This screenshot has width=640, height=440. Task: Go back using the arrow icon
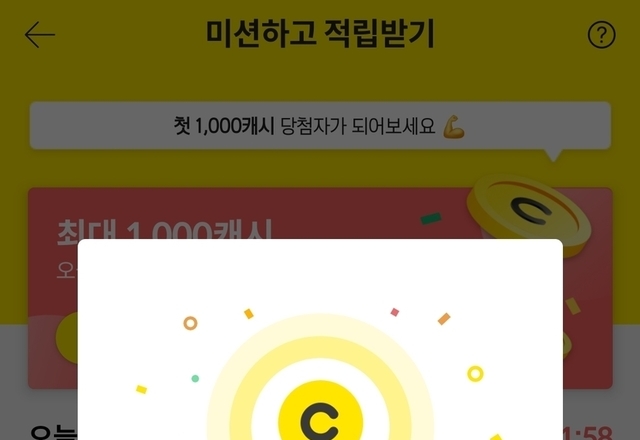[x=40, y=36]
